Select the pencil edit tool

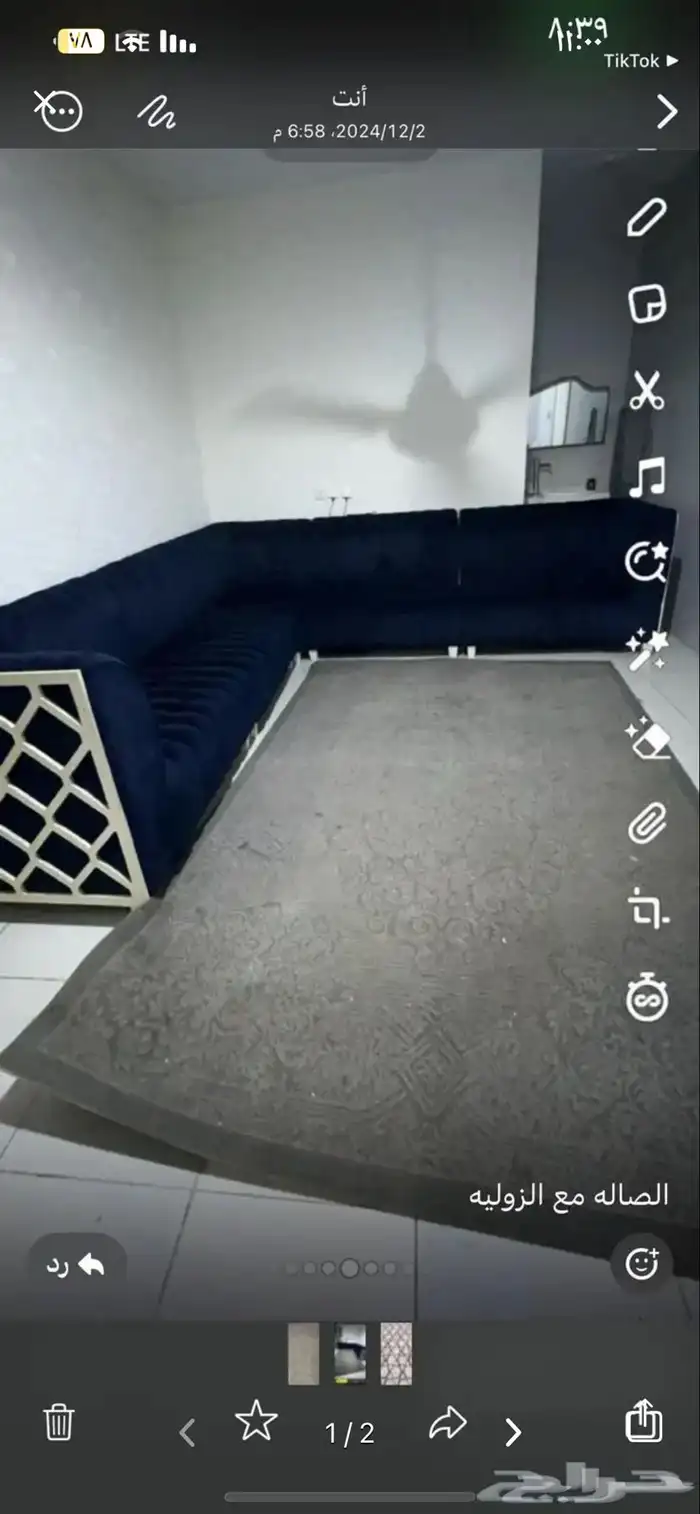coord(647,217)
